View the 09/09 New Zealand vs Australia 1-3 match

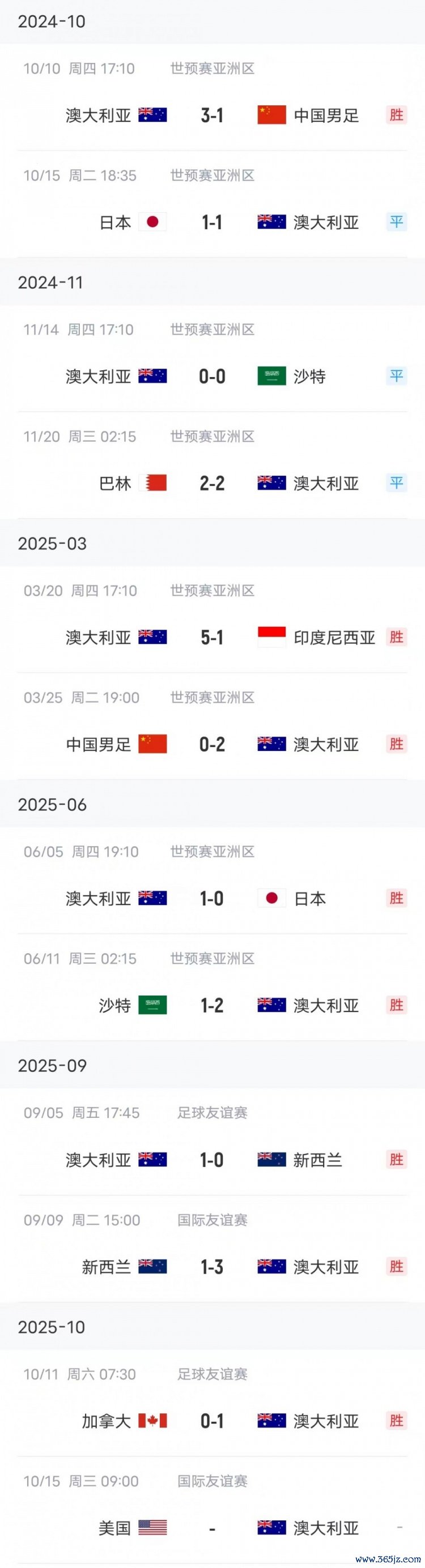tap(212, 1267)
